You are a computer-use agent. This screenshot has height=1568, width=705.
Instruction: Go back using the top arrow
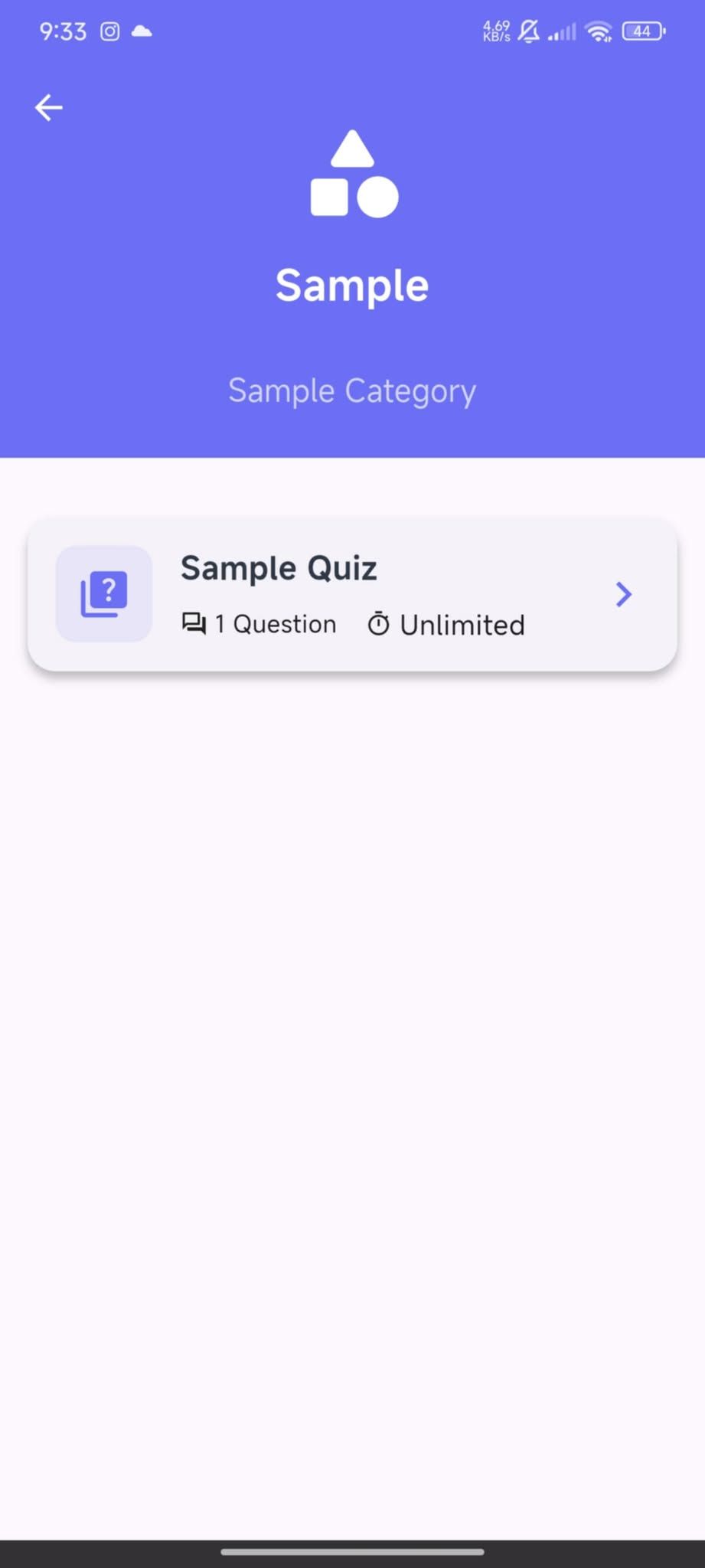click(x=48, y=108)
